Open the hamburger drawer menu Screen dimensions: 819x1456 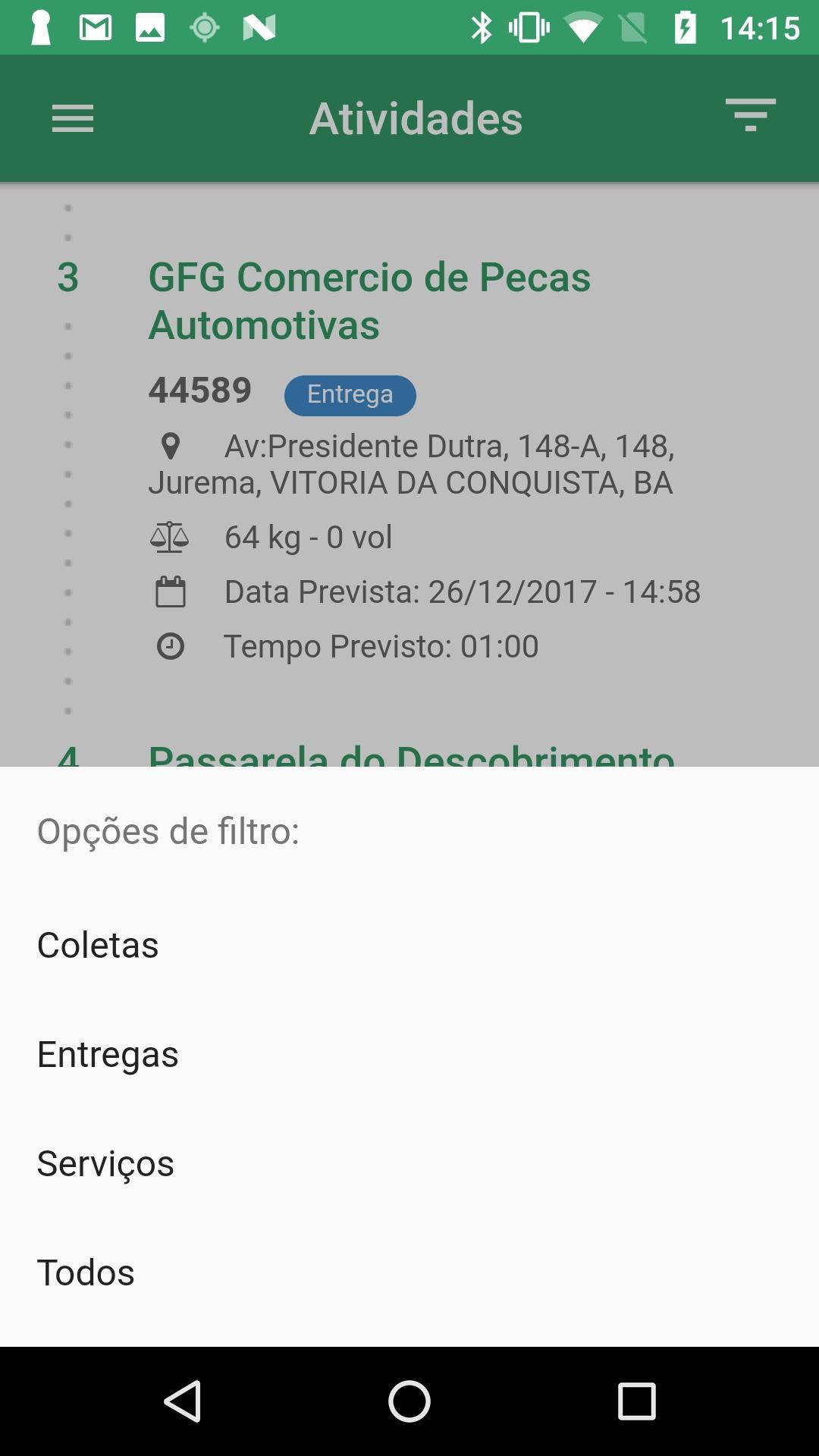pos(73,118)
